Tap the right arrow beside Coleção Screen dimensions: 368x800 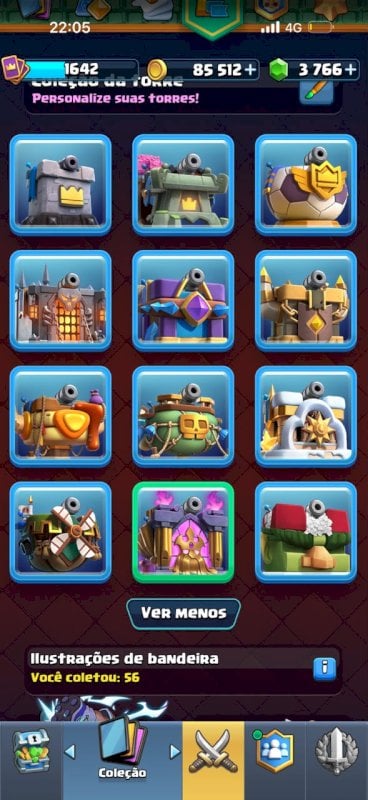(175, 751)
